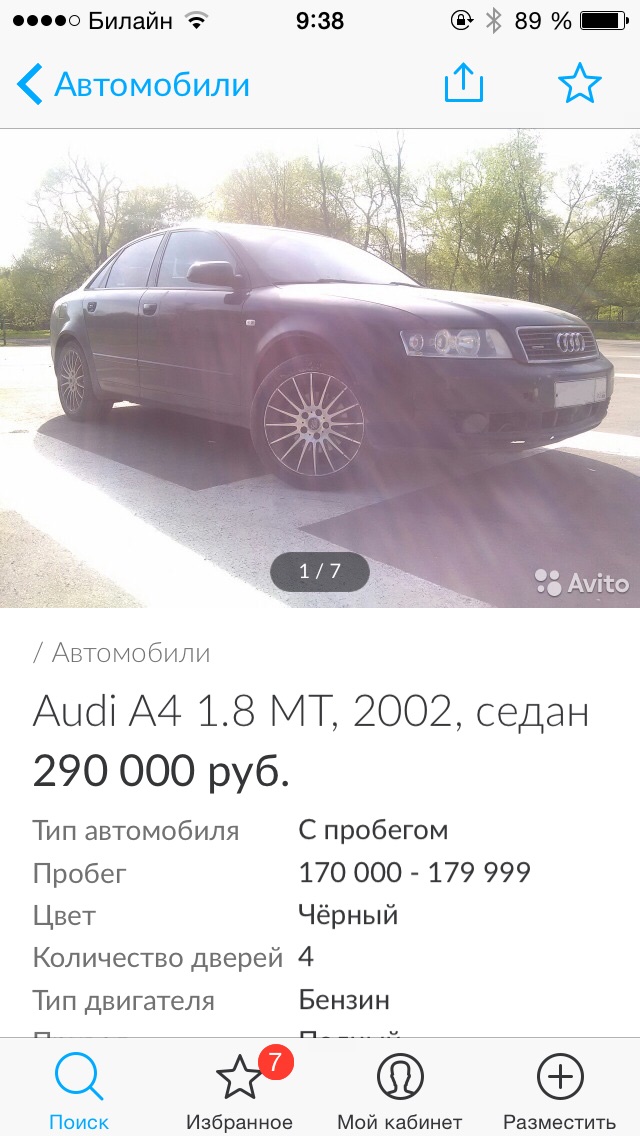Viewport: 640px width, 1136px height.
Task: Switch to the Поиск tab
Action: click(79, 1090)
